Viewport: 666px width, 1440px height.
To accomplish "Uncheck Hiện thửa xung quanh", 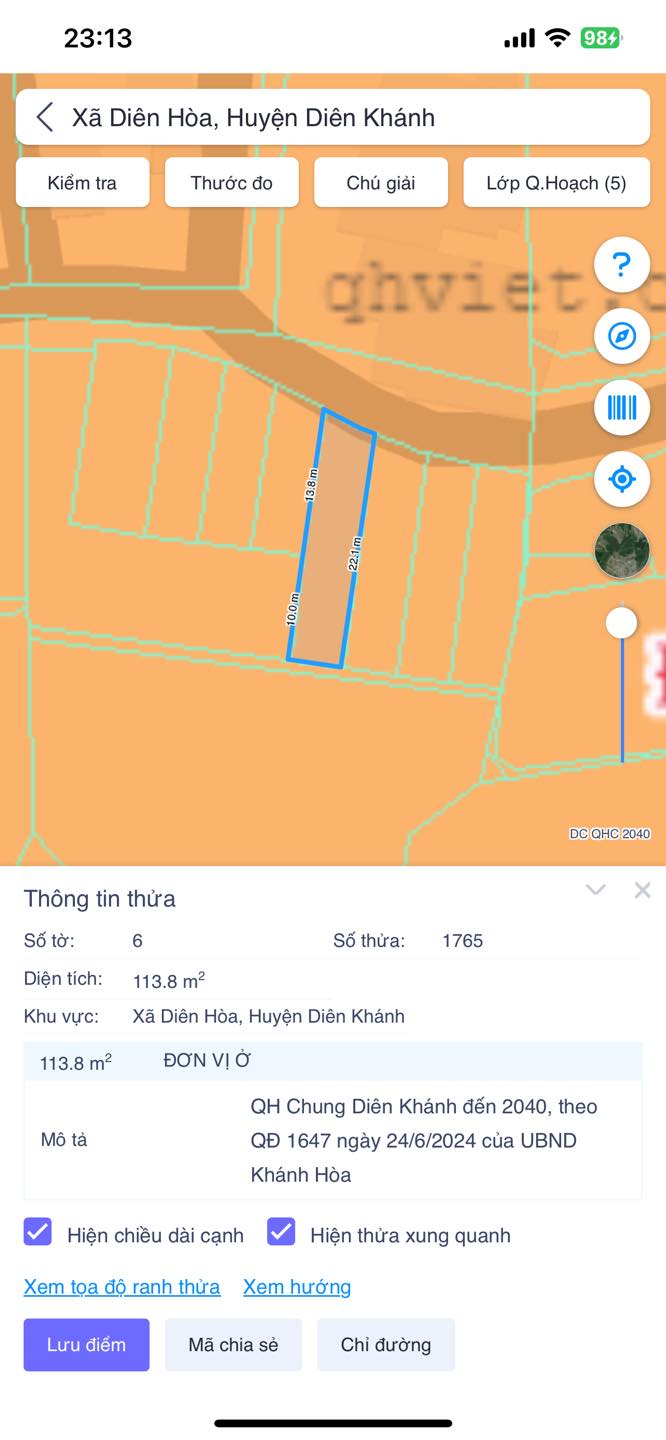I will [x=282, y=1232].
